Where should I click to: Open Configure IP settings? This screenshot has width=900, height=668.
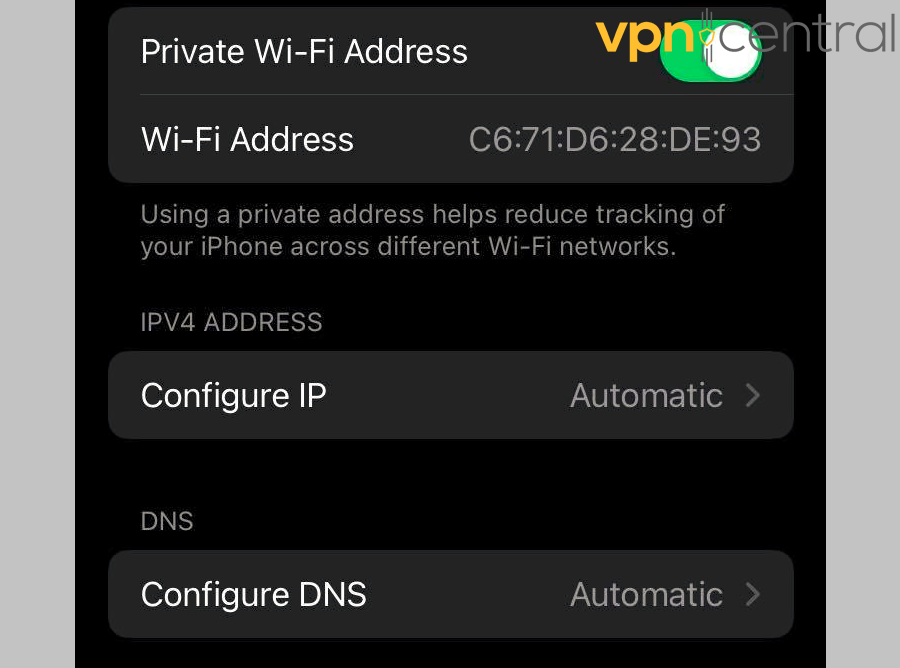click(450, 395)
